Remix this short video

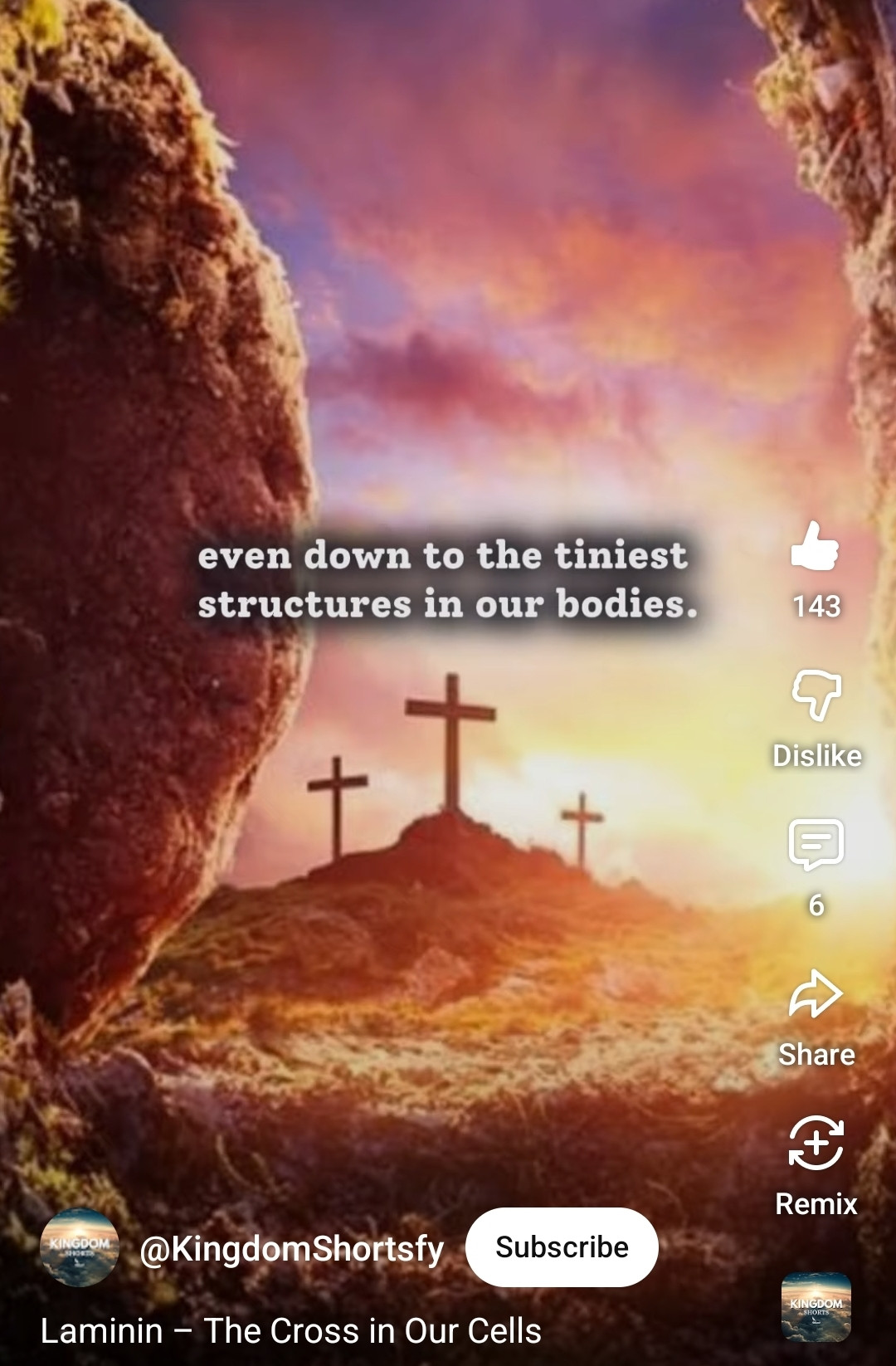pyautogui.click(x=816, y=1144)
